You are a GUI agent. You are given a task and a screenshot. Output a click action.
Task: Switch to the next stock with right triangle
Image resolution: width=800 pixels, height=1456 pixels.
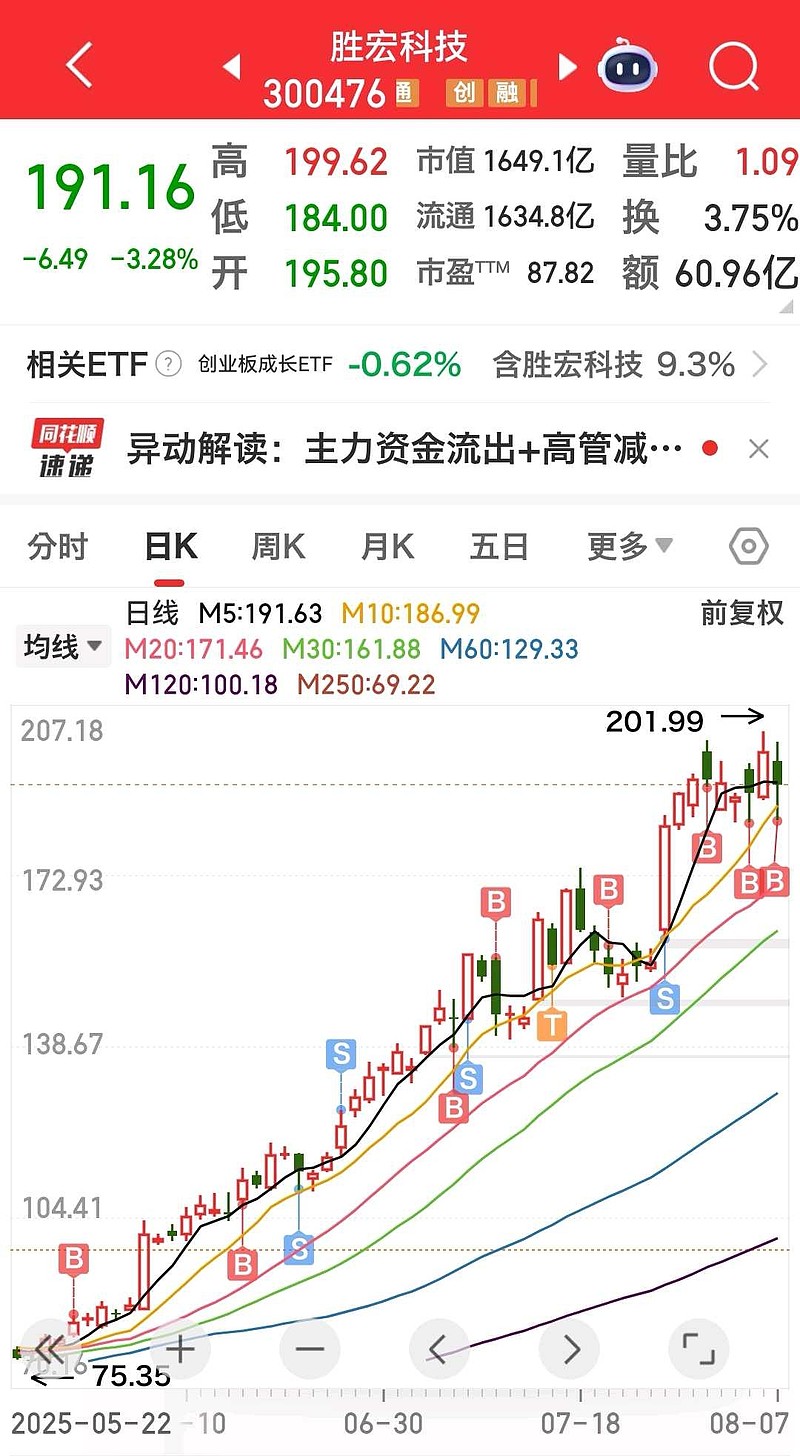click(568, 67)
